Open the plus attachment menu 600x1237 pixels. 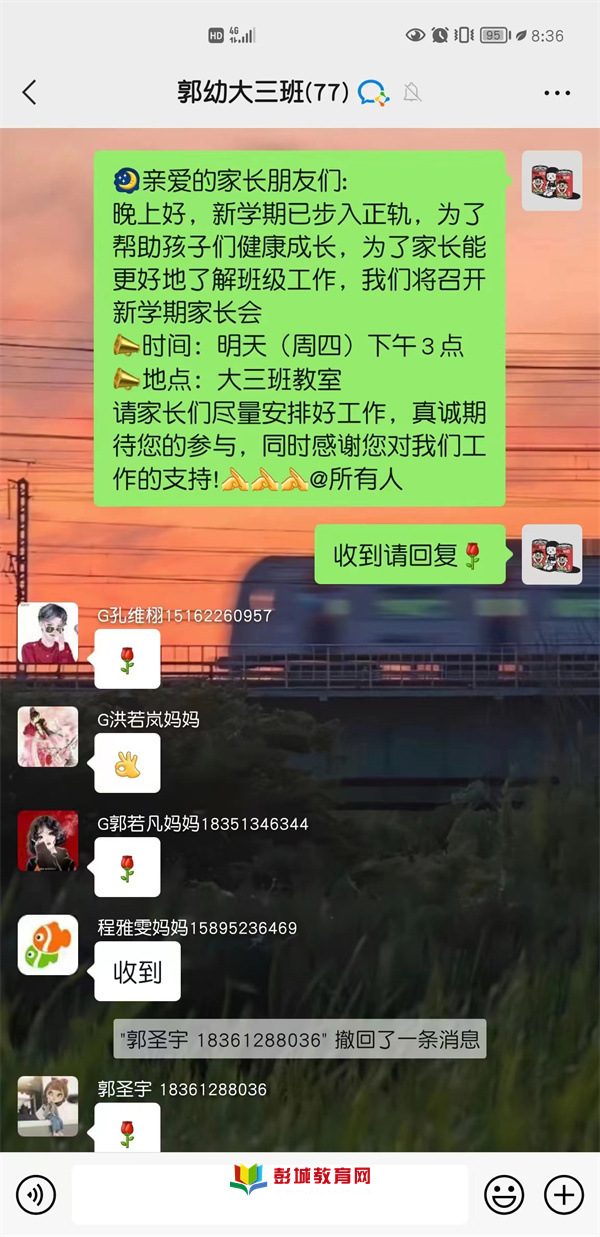point(563,1194)
